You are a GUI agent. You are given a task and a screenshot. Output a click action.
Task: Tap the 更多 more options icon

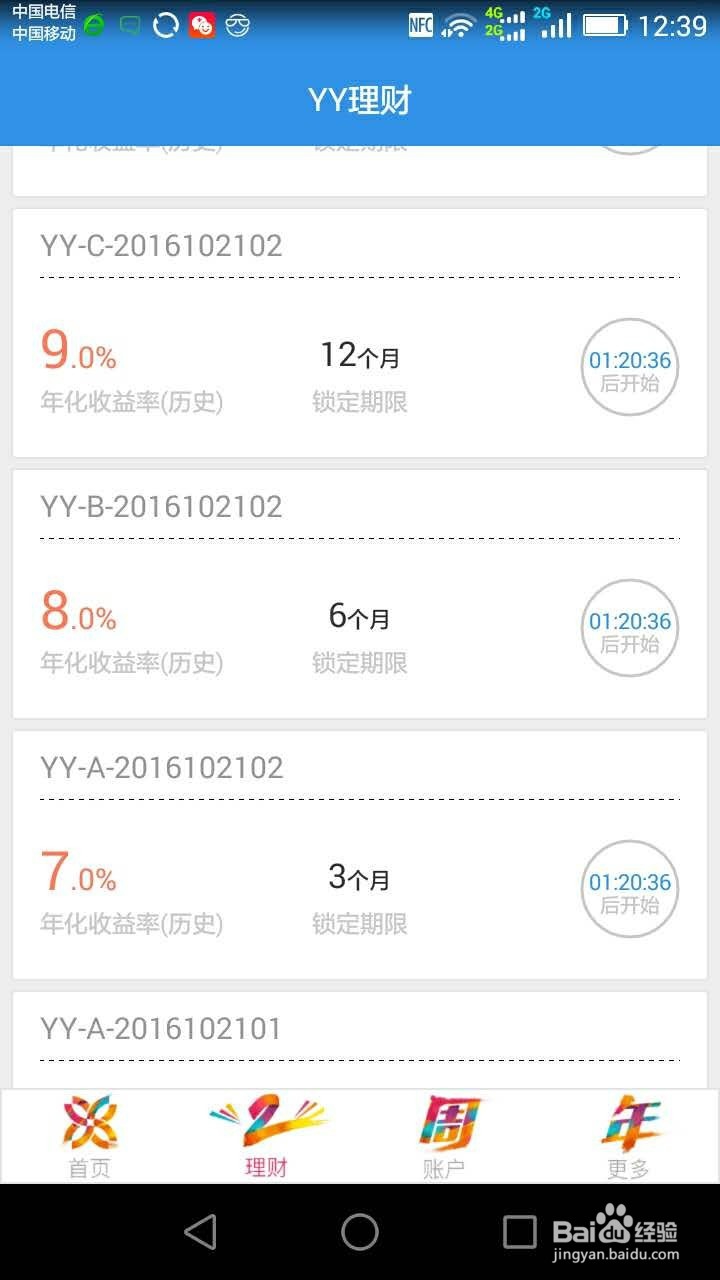click(x=628, y=1135)
